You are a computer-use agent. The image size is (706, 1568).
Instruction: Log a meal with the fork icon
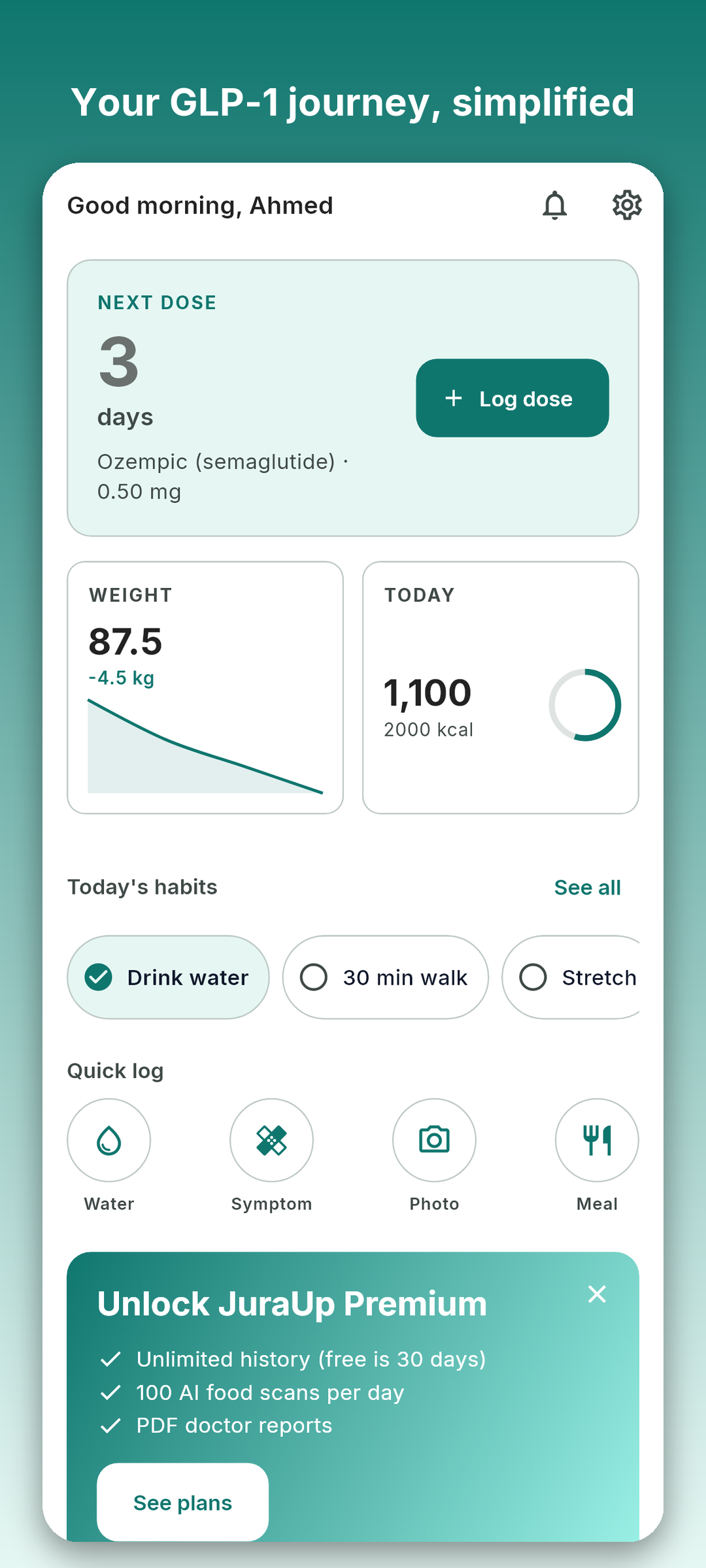(x=596, y=1140)
